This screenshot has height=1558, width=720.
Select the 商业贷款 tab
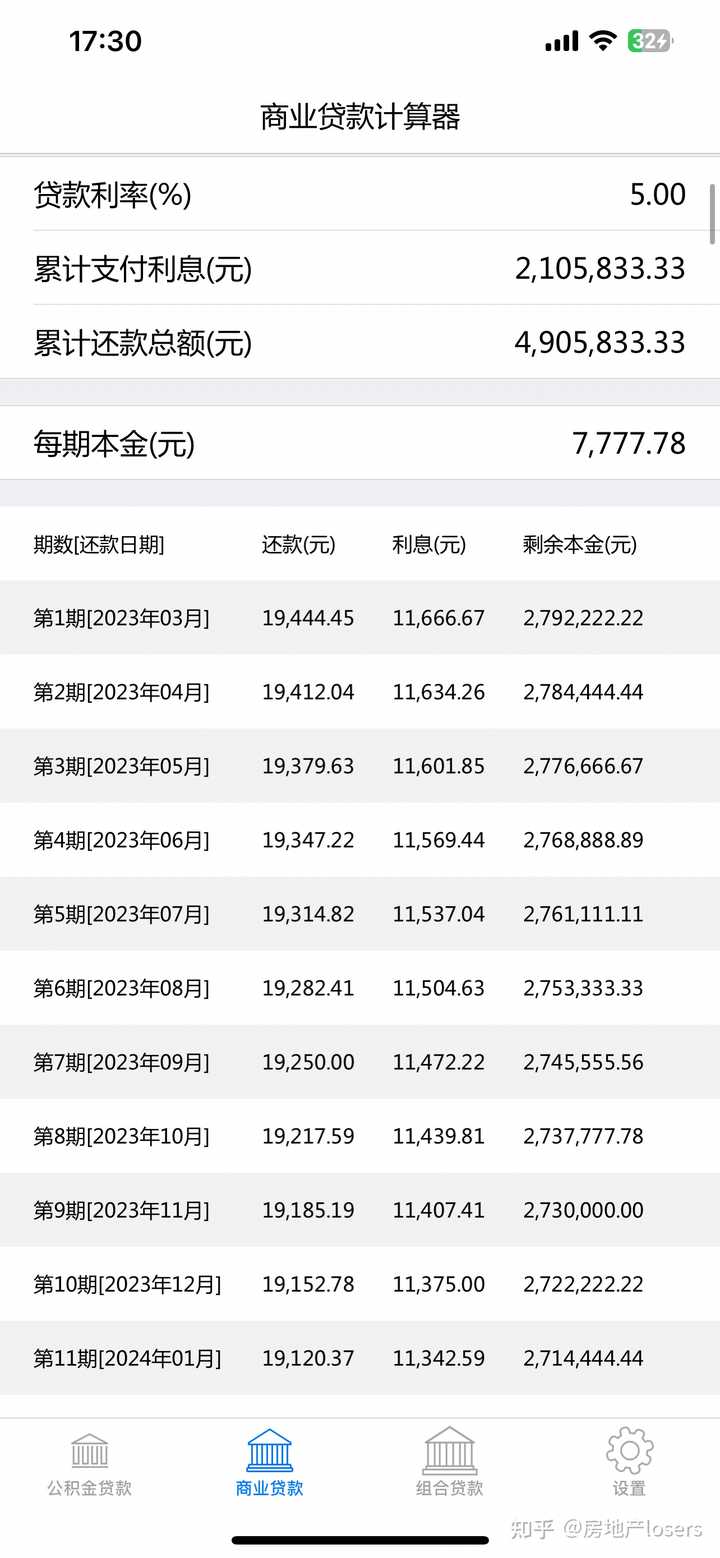point(269,1462)
